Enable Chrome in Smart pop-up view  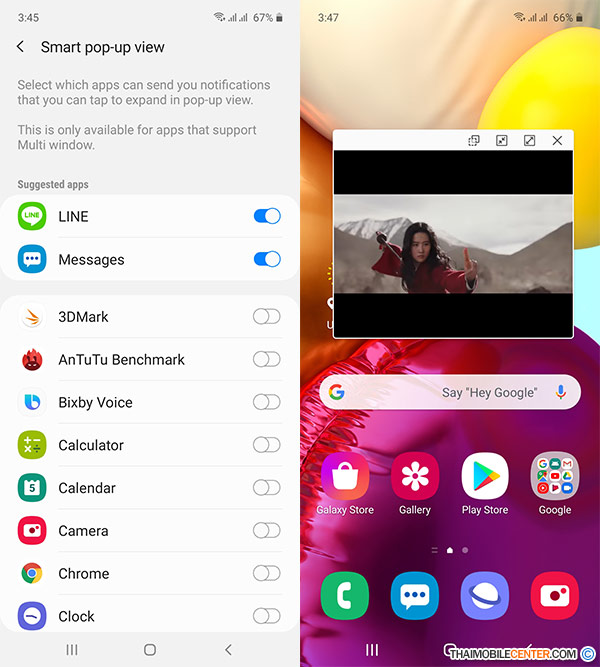coord(267,573)
